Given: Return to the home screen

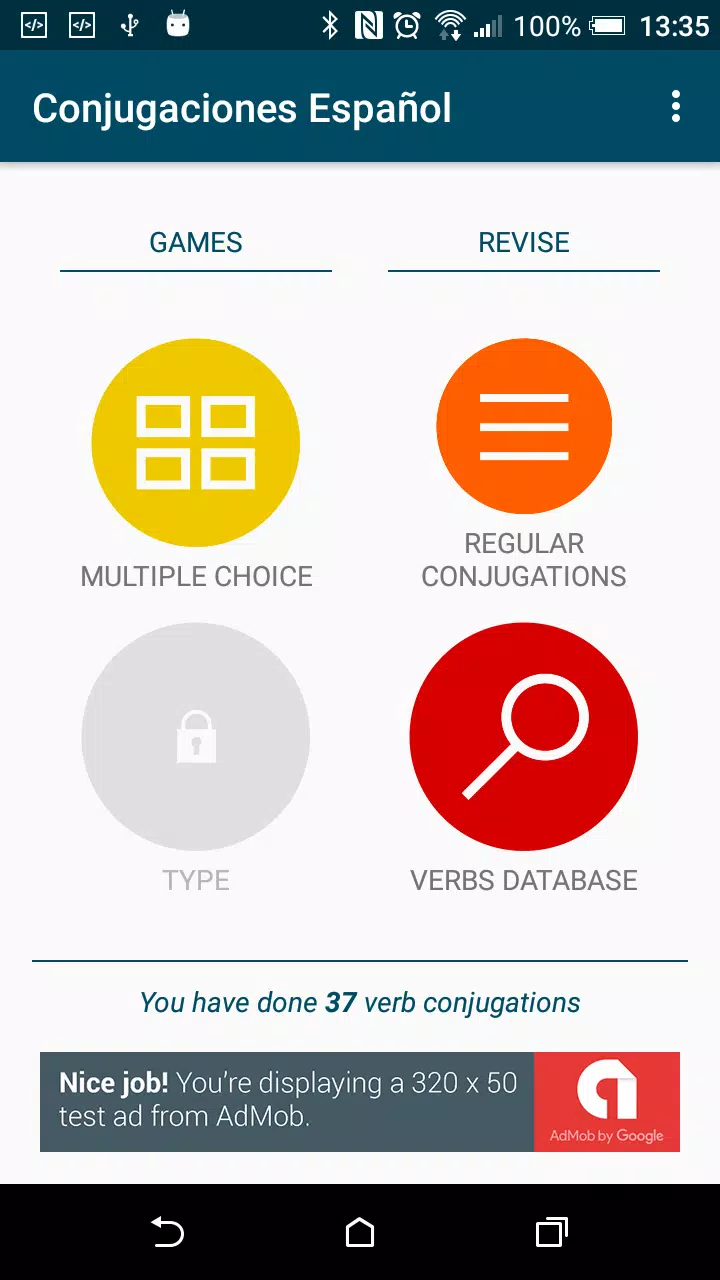Looking at the screenshot, I should [x=360, y=1232].
